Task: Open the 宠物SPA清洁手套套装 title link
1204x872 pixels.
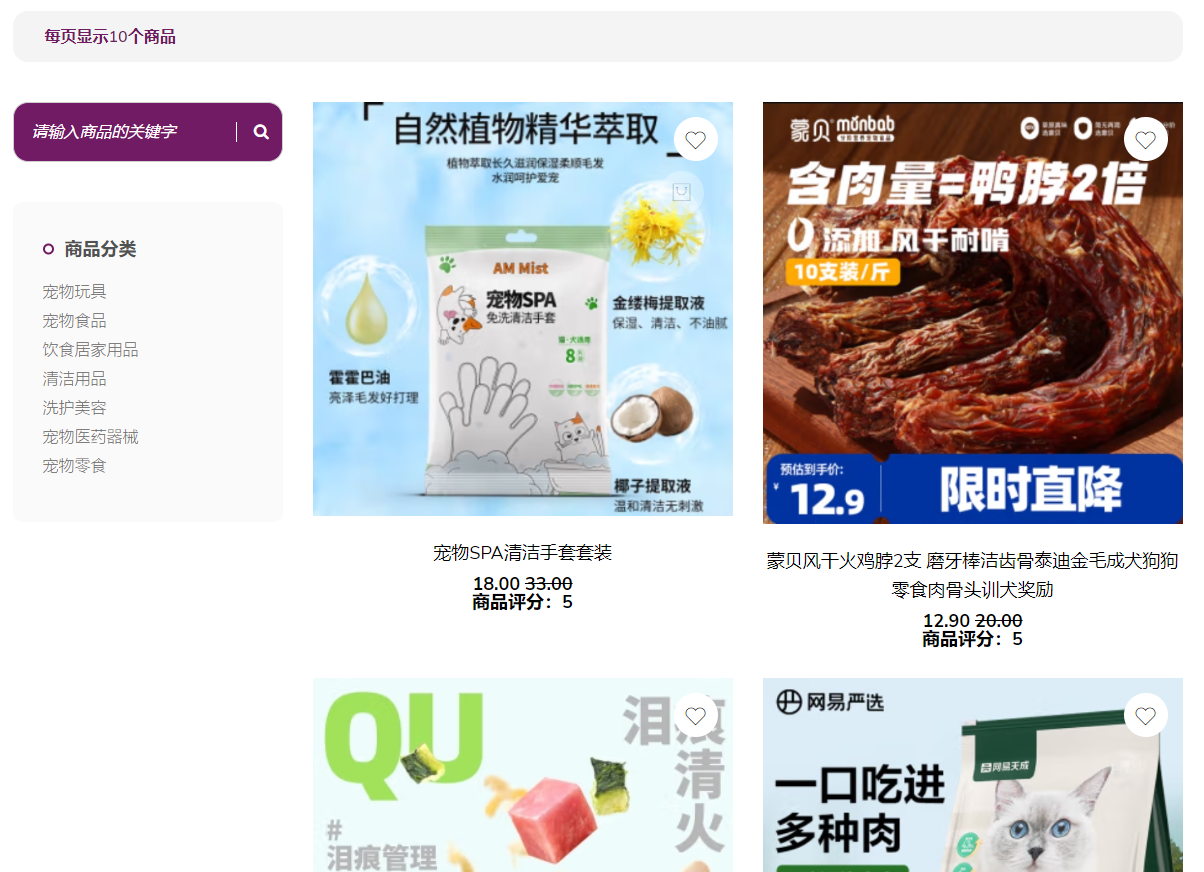Action: [522, 552]
